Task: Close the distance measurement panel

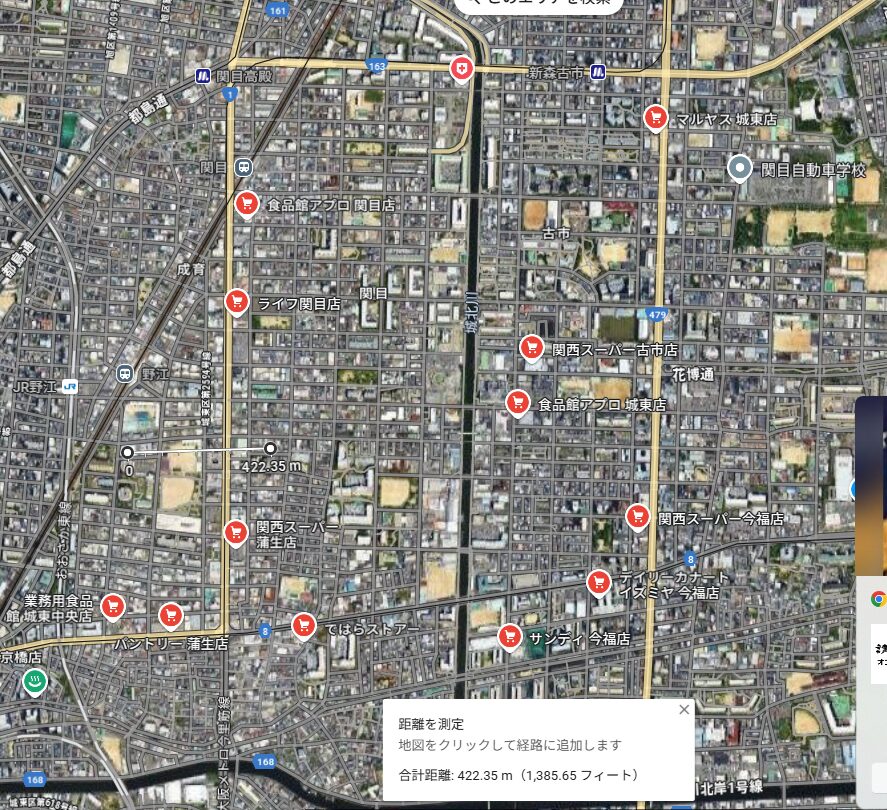Action: coord(684,709)
